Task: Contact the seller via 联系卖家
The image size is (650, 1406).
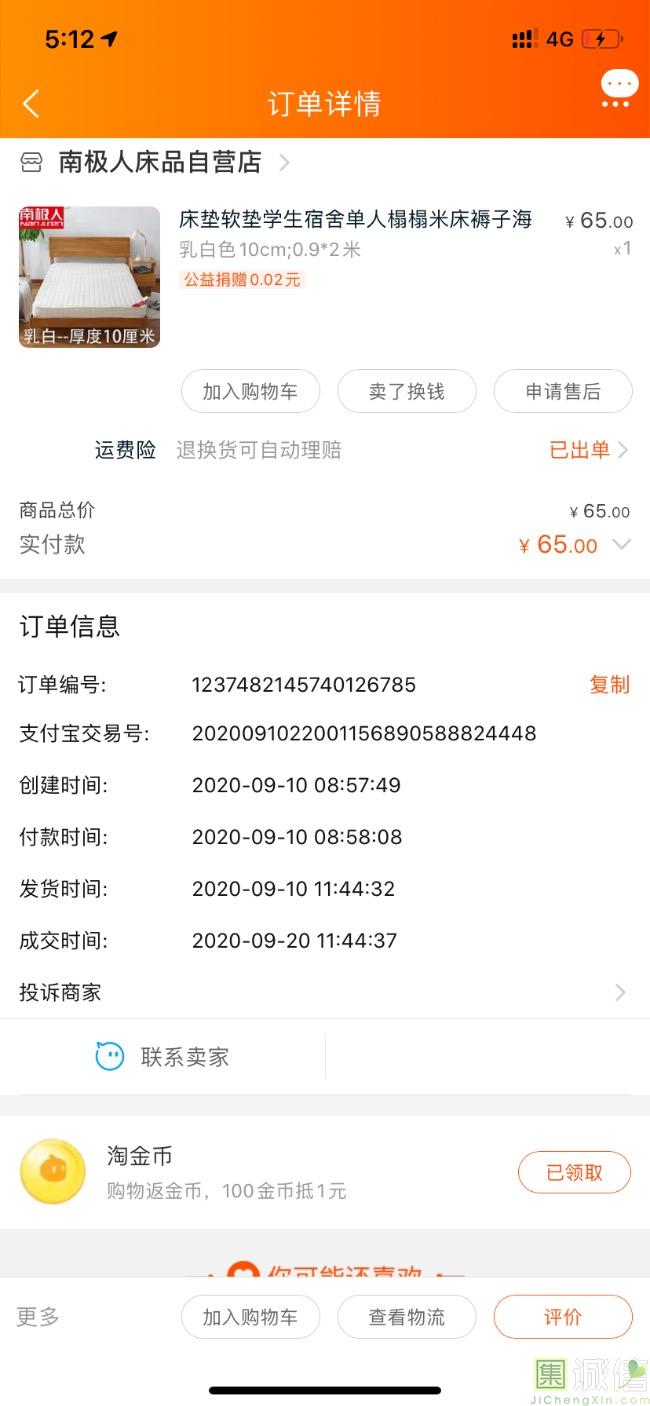Action: (163, 1056)
